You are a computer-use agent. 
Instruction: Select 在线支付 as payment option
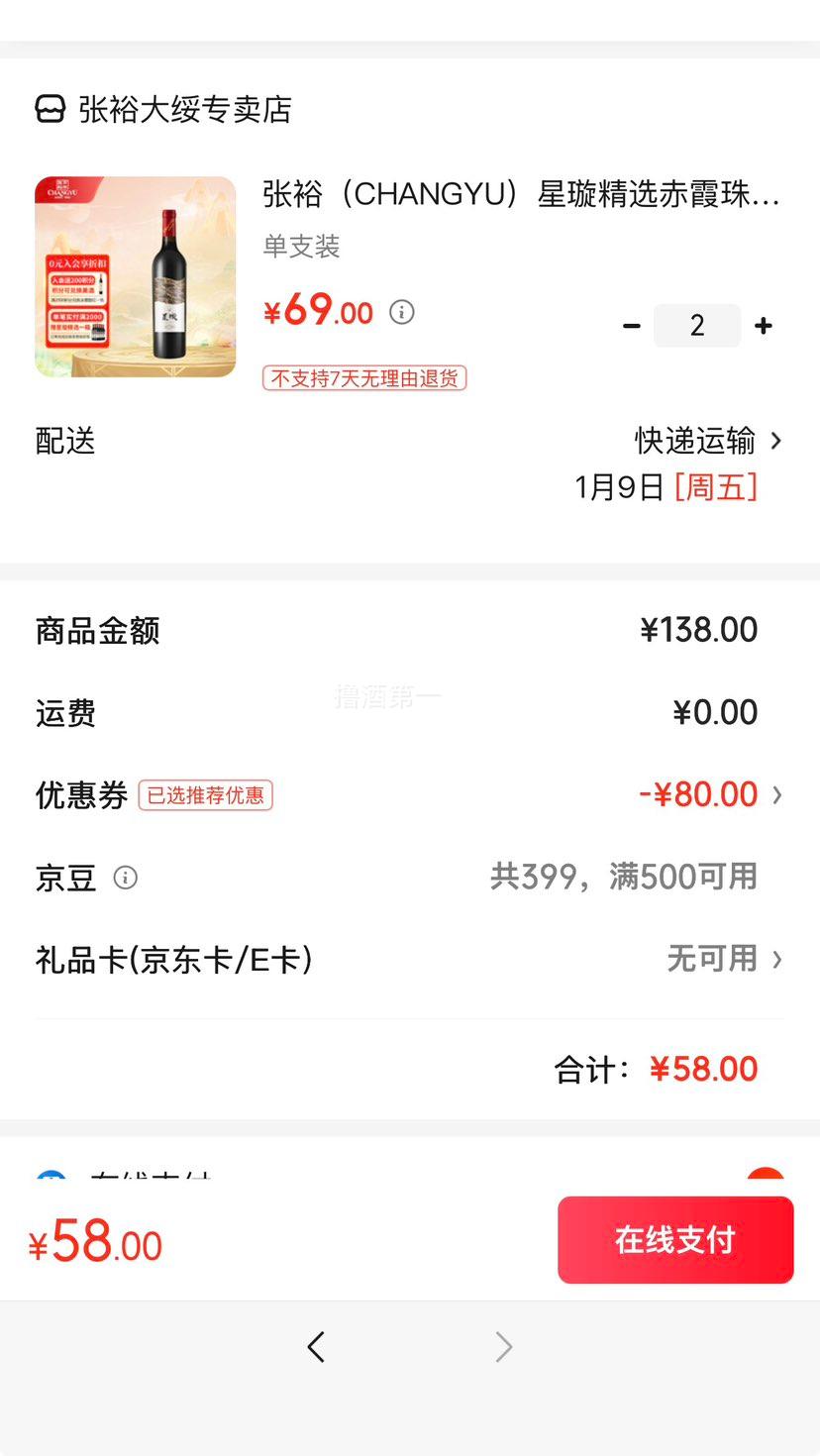675,1239
